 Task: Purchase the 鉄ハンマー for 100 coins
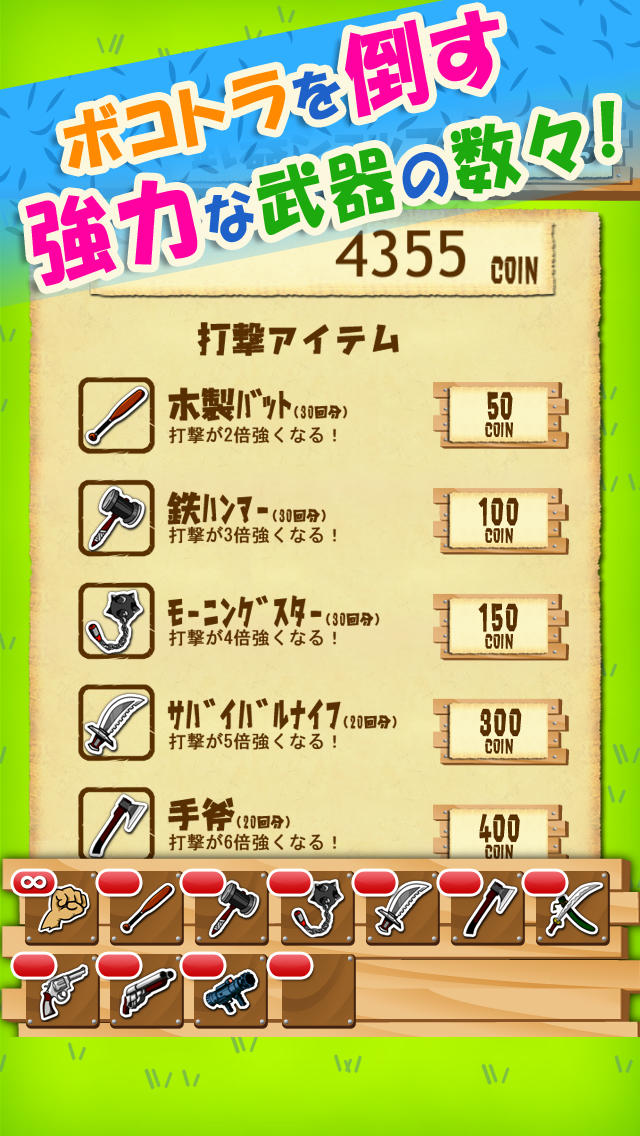click(x=500, y=518)
